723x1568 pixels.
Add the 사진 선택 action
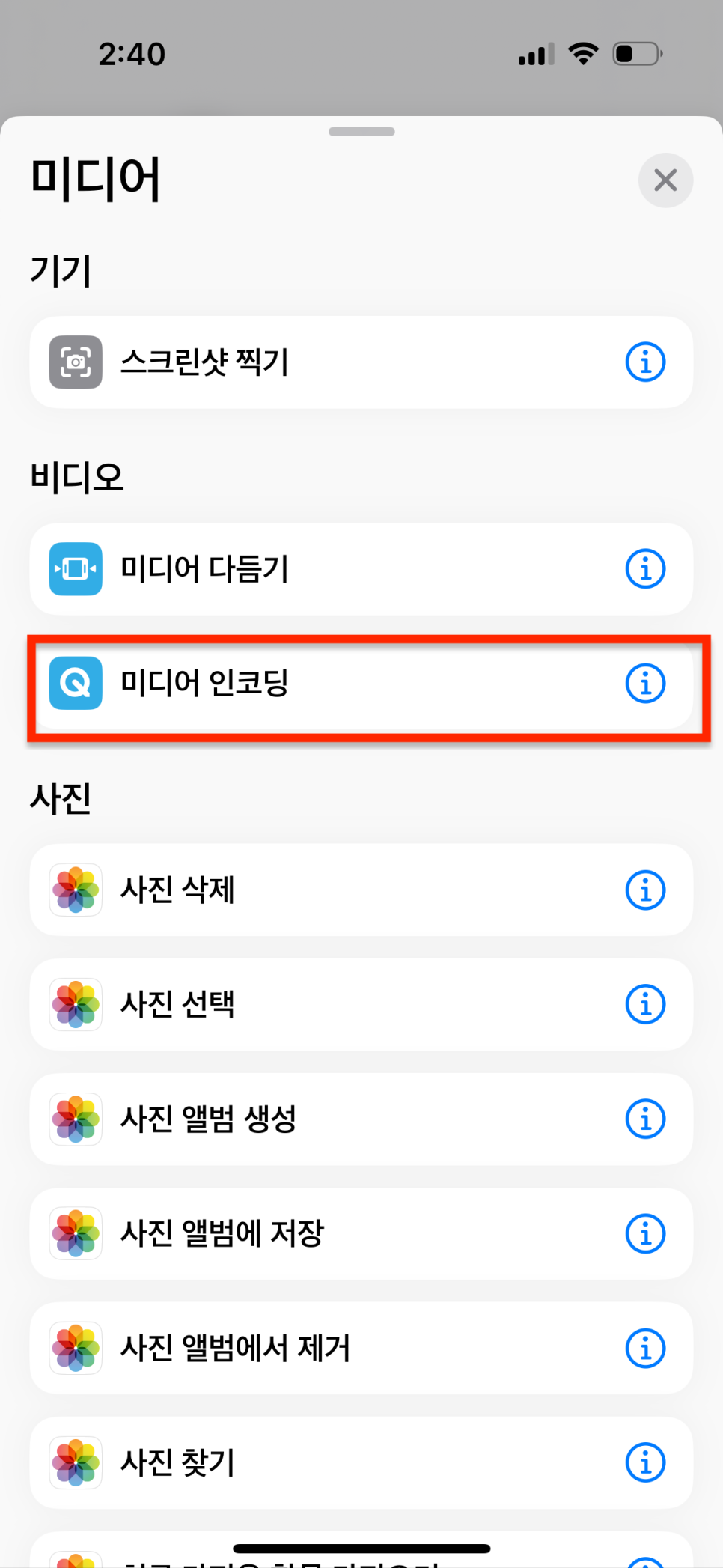tap(361, 1004)
